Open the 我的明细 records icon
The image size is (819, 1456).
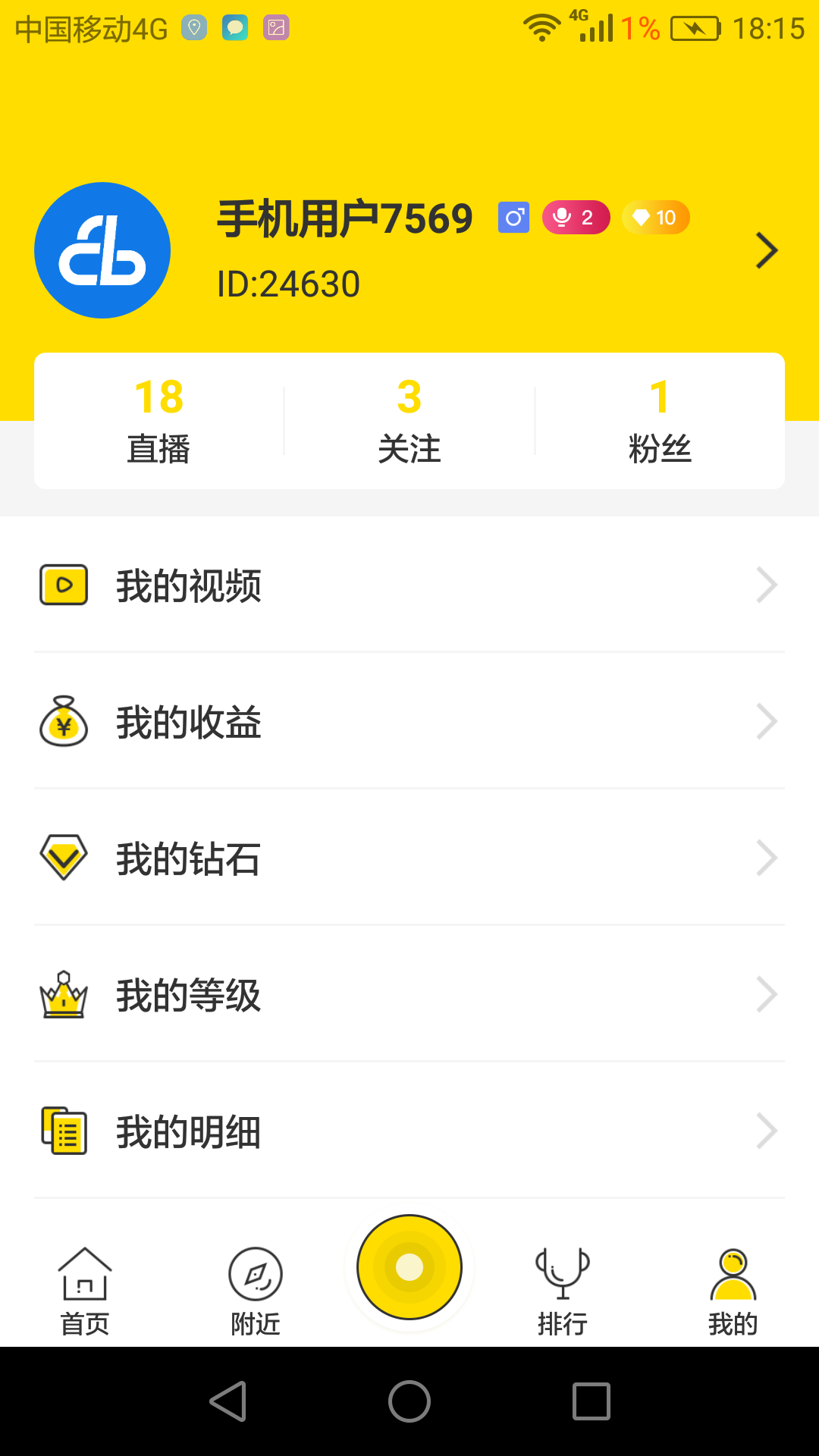coord(64,1131)
